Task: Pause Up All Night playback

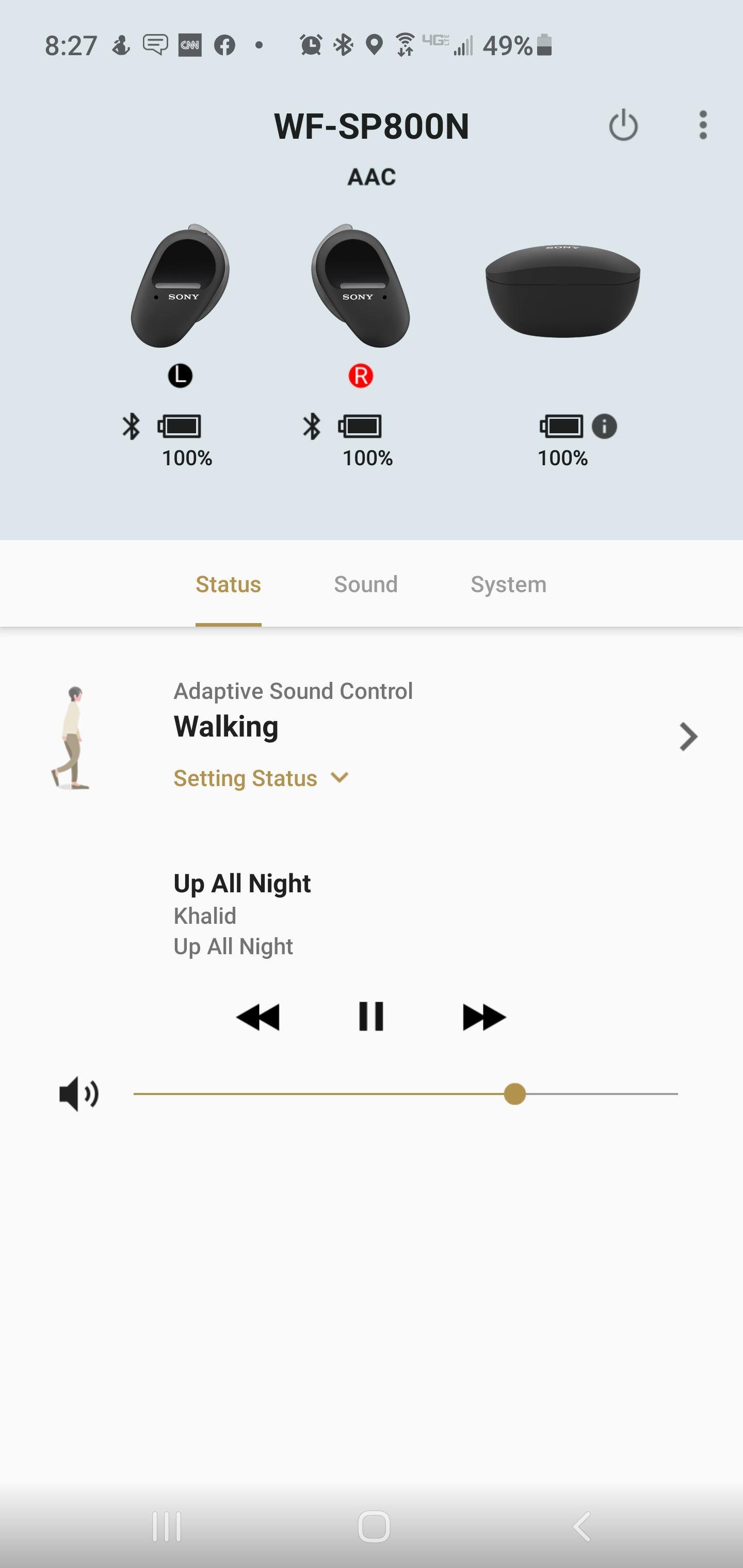Action: pos(371,1017)
